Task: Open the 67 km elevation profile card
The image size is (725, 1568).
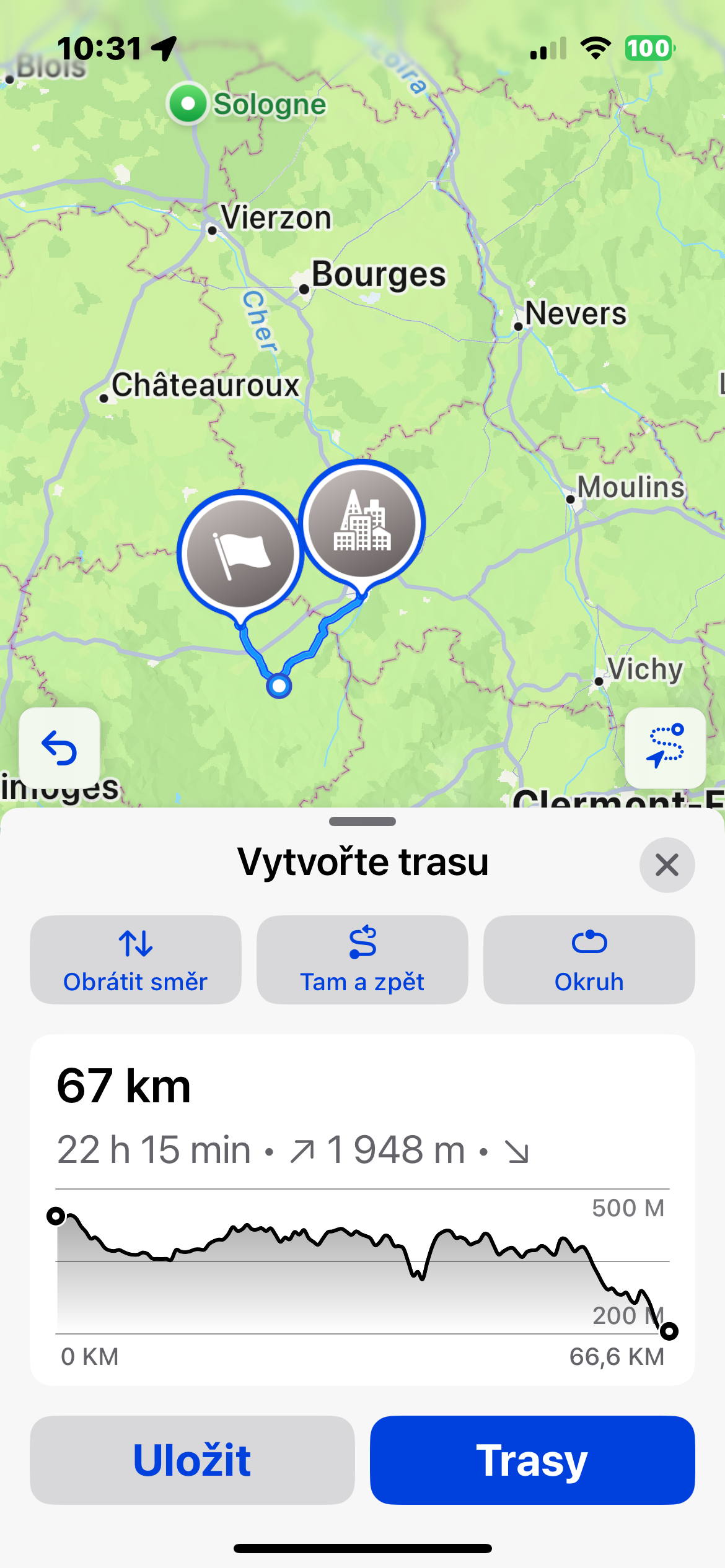Action: (362, 1209)
